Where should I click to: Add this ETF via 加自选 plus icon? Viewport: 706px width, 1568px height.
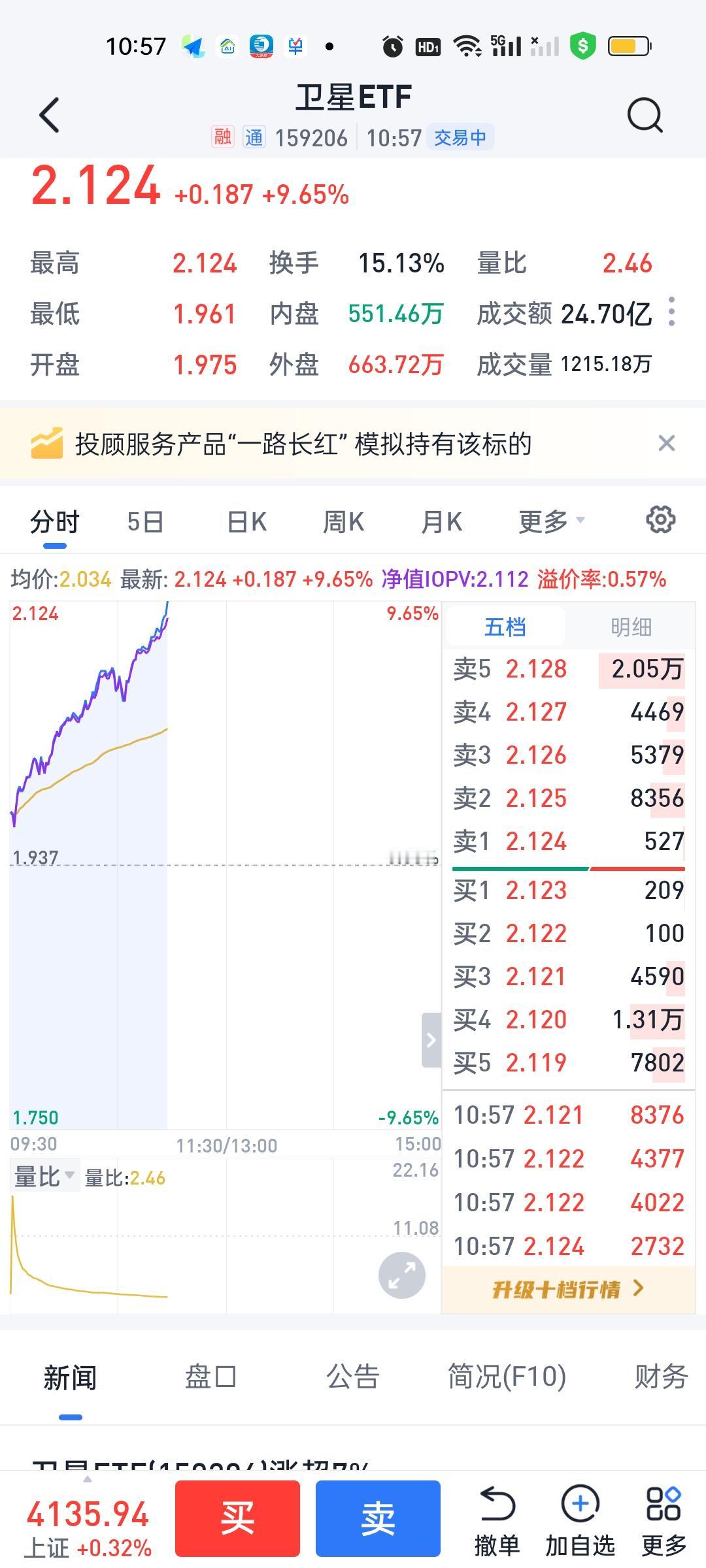click(580, 1509)
